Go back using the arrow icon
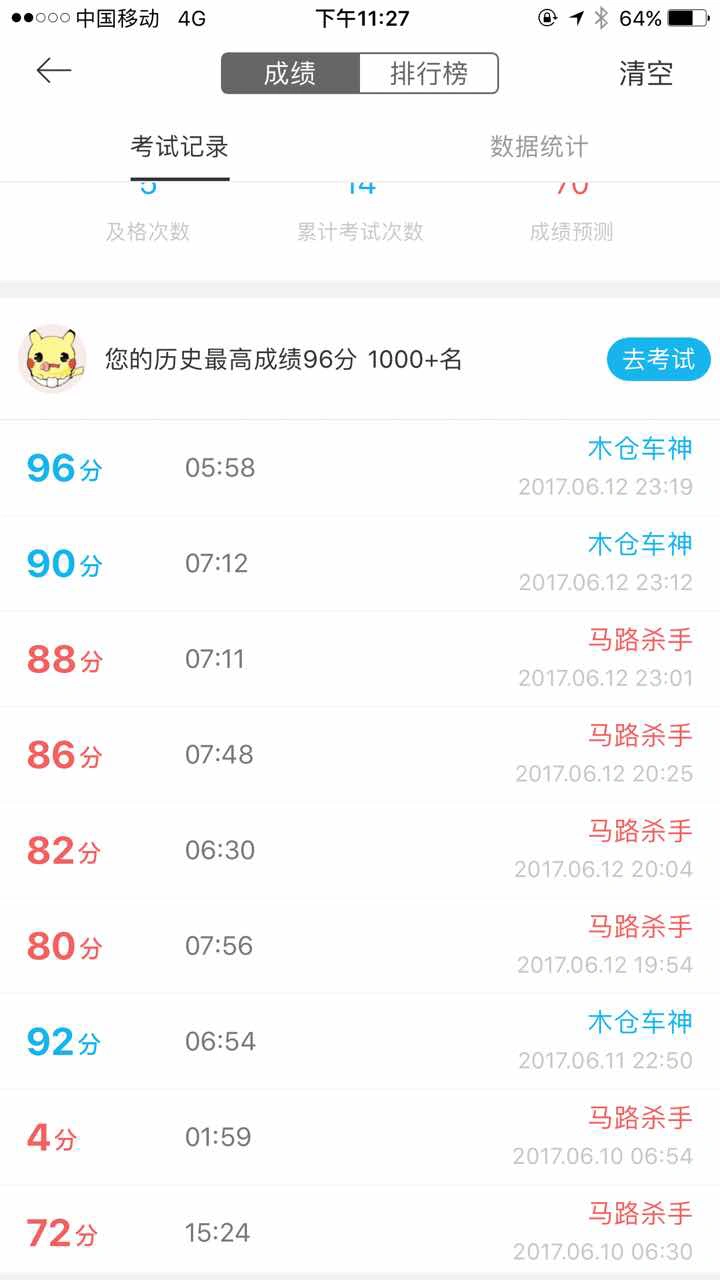This screenshot has width=720, height=1280. [x=54, y=71]
